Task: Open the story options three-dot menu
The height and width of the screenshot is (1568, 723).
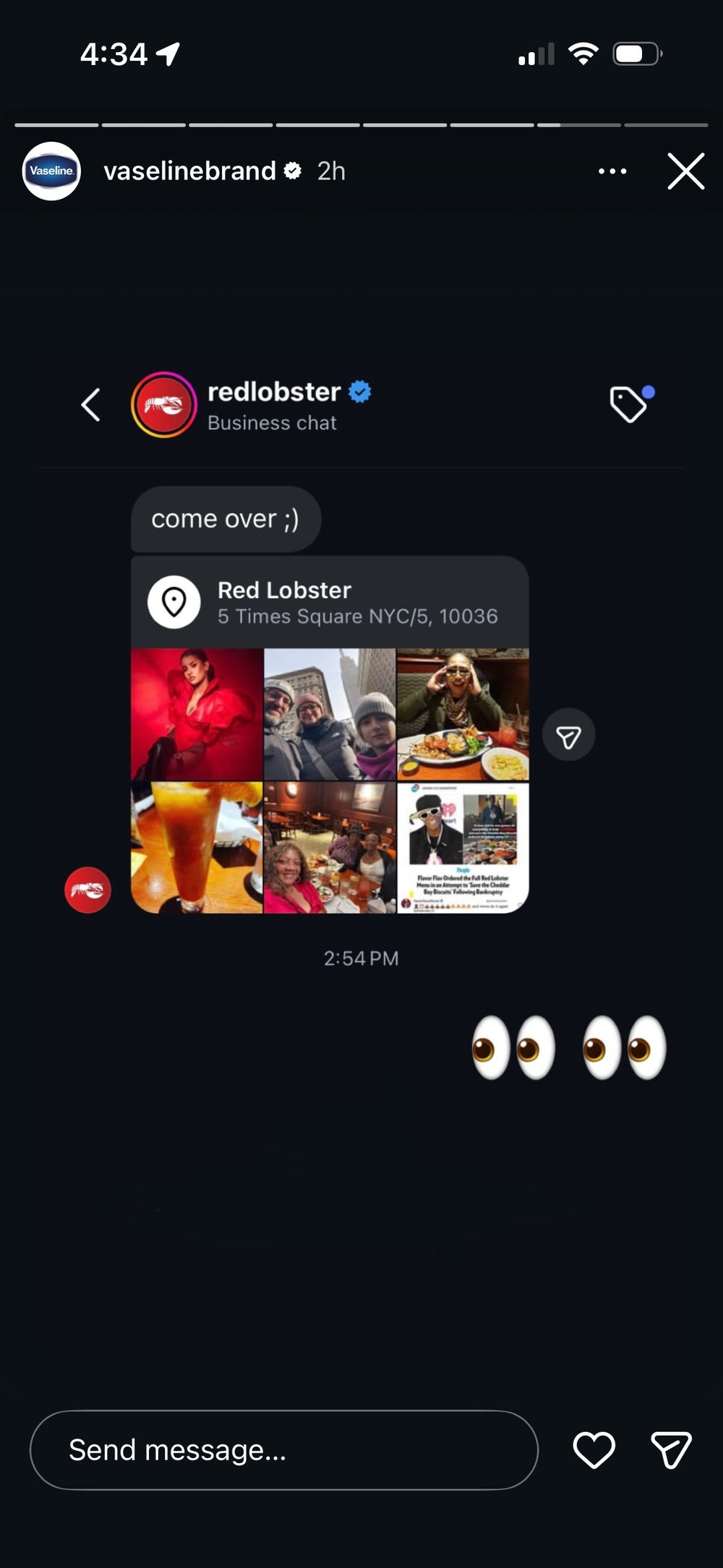Action: pyautogui.click(x=612, y=171)
